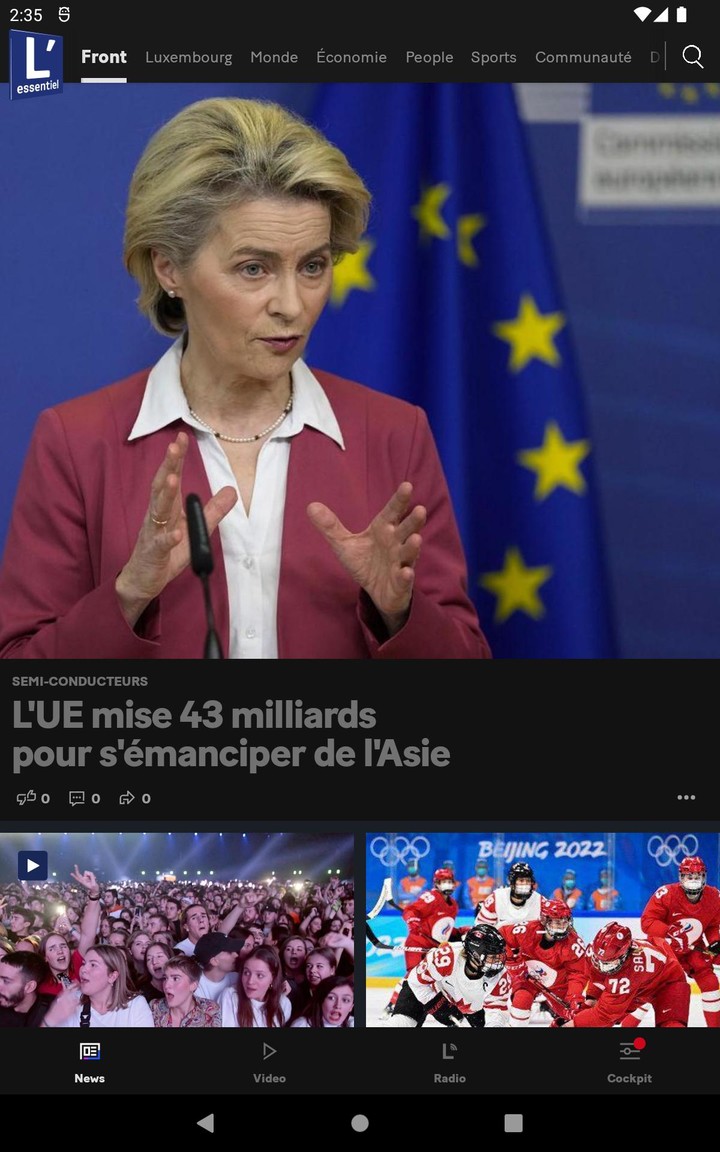Open the semi-conducteurs article on the EU's 43 billion

point(231,734)
